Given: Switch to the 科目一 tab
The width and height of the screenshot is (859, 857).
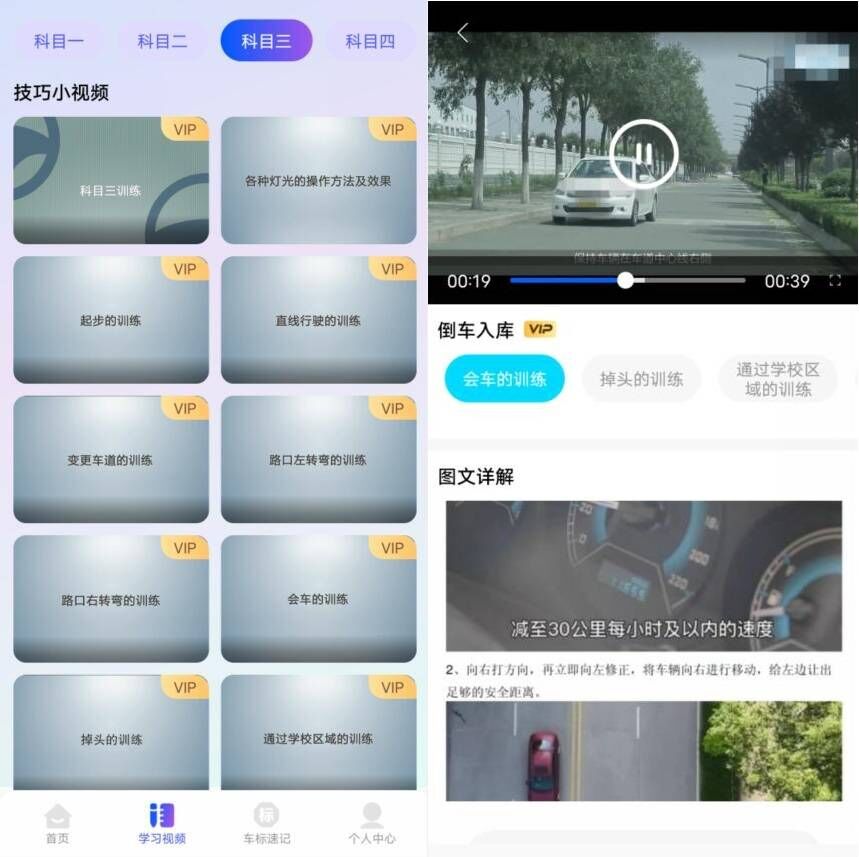Looking at the screenshot, I should pyautogui.click(x=59, y=41).
